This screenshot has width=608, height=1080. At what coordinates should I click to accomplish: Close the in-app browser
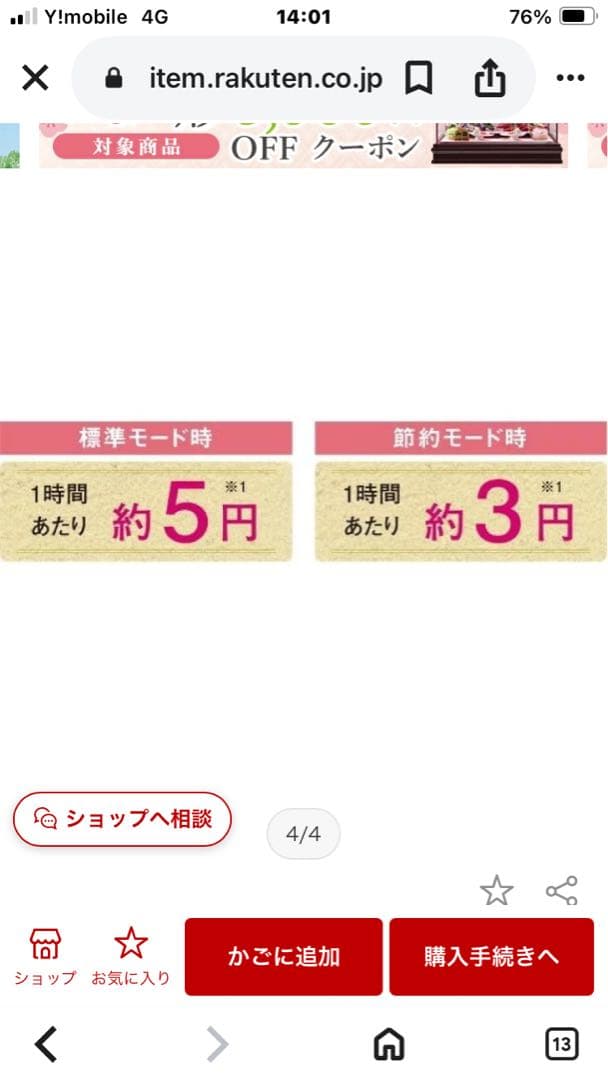35,78
